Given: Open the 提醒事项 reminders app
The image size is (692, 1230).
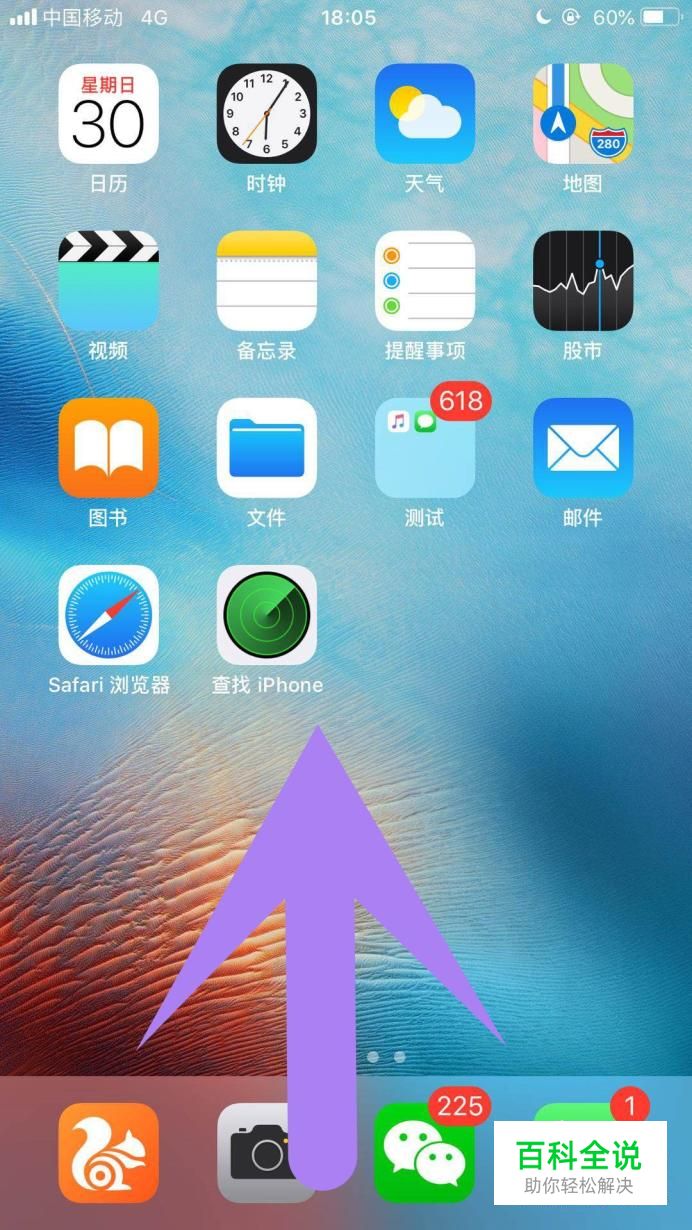Looking at the screenshot, I should [x=424, y=281].
